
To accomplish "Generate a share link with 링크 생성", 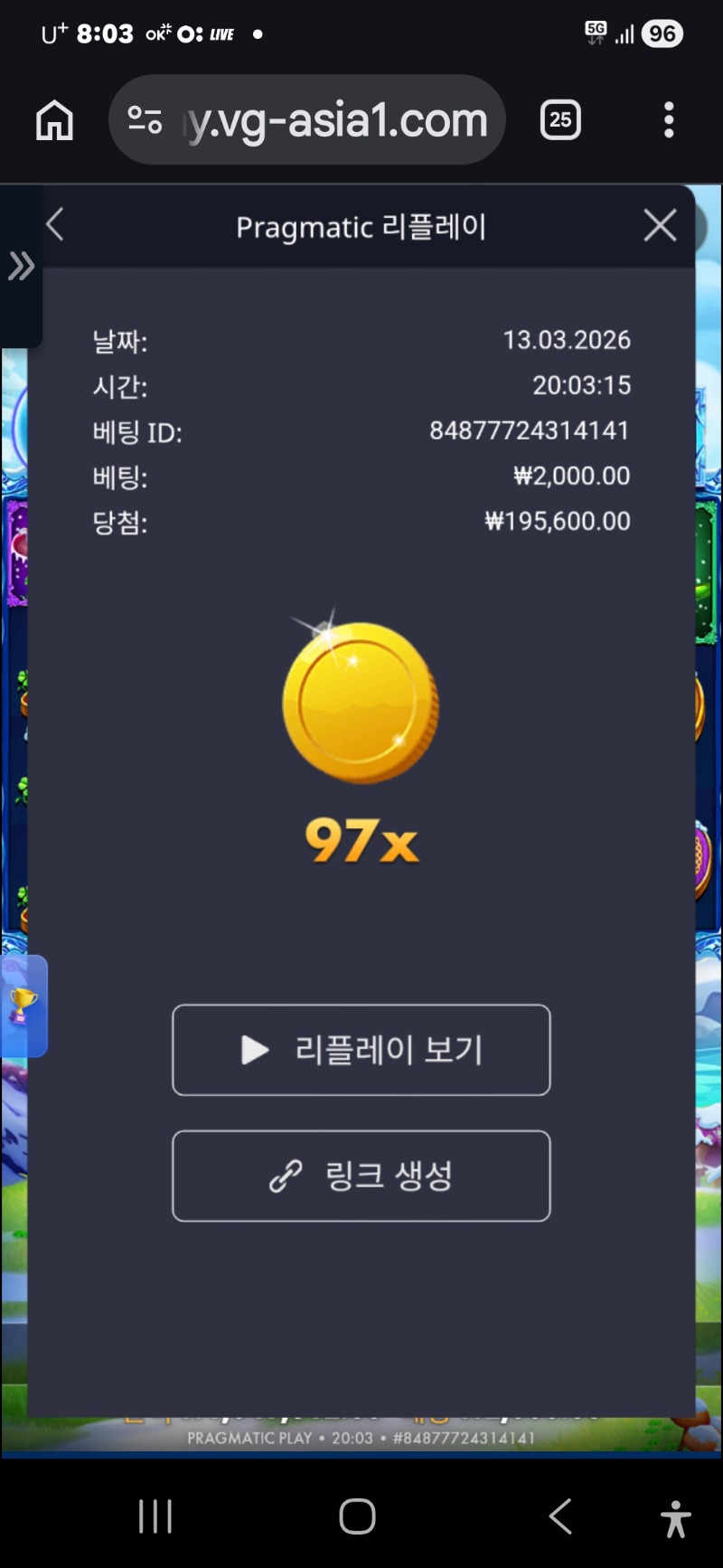I will [361, 1176].
